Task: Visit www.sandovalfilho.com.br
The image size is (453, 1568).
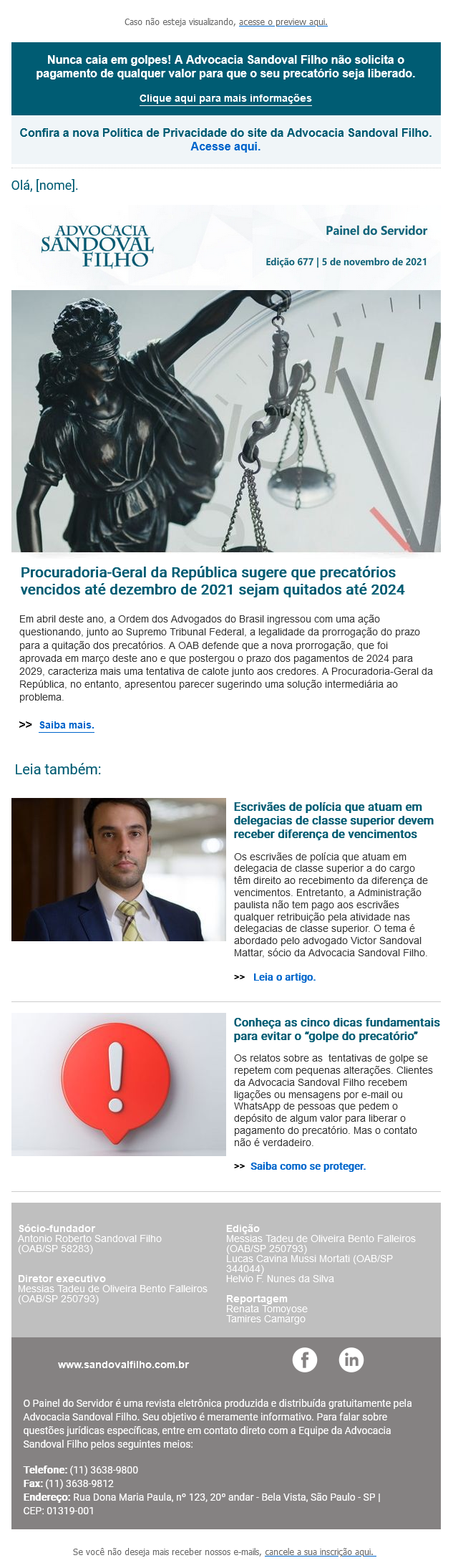Action: pos(123,1365)
